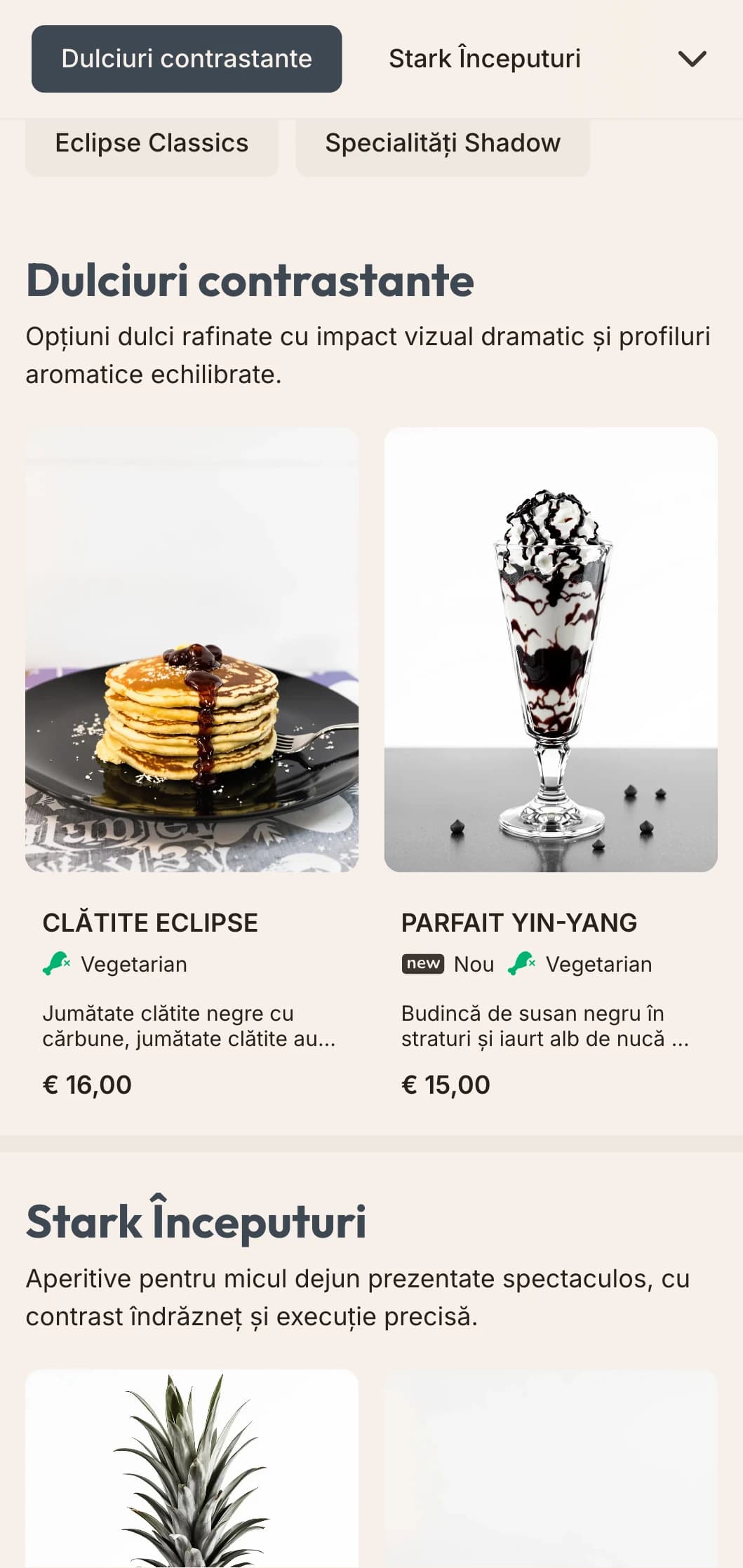Select the Dulciuri contrastante tab
Screen dimensions: 743x1568
(187, 59)
